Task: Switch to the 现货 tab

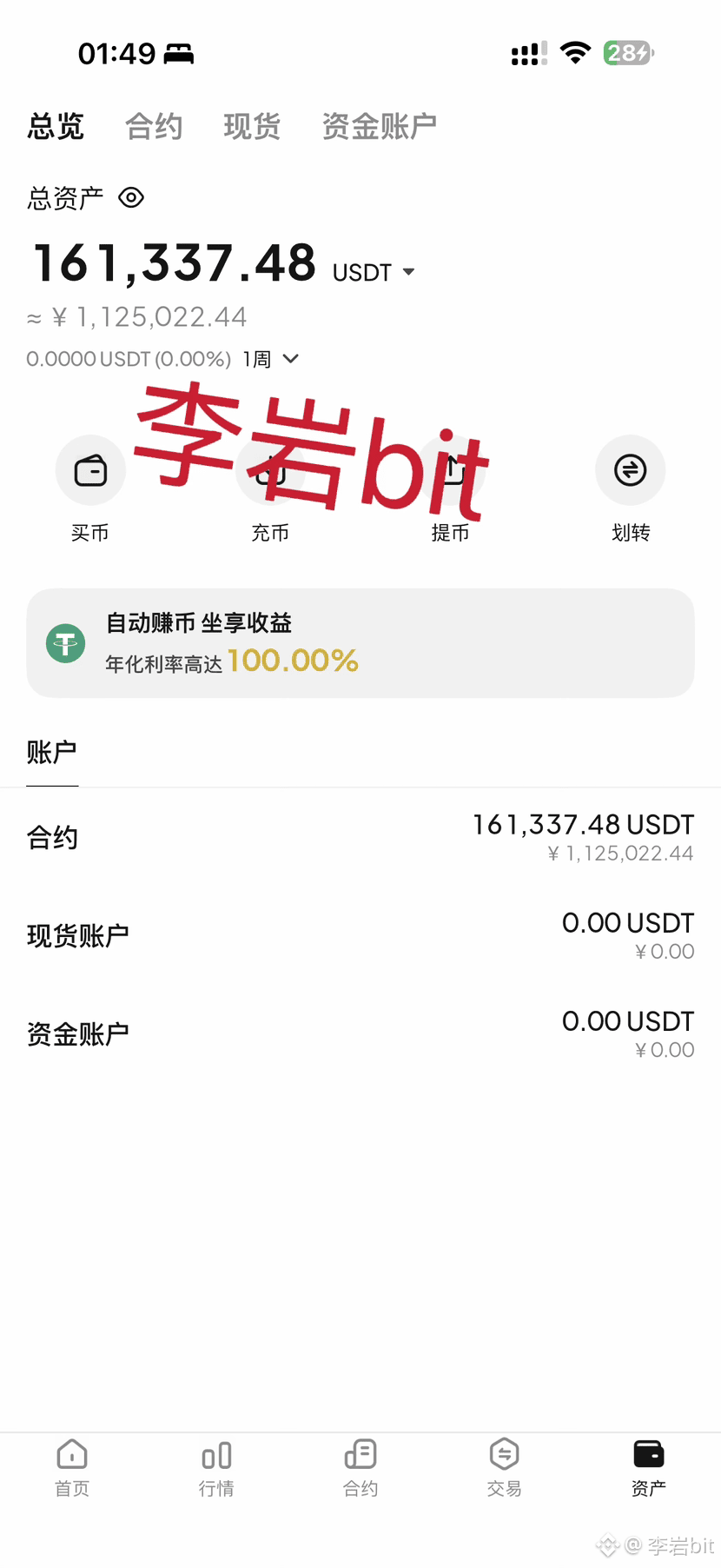Action: [251, 127]
